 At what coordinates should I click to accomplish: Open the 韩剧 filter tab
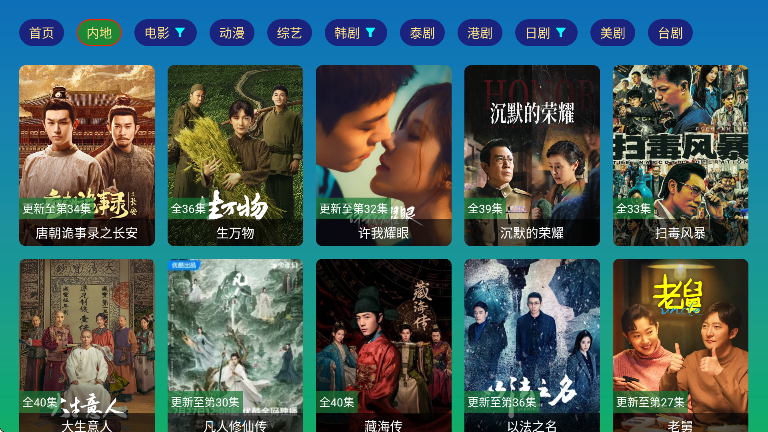[x=355, y=33]
